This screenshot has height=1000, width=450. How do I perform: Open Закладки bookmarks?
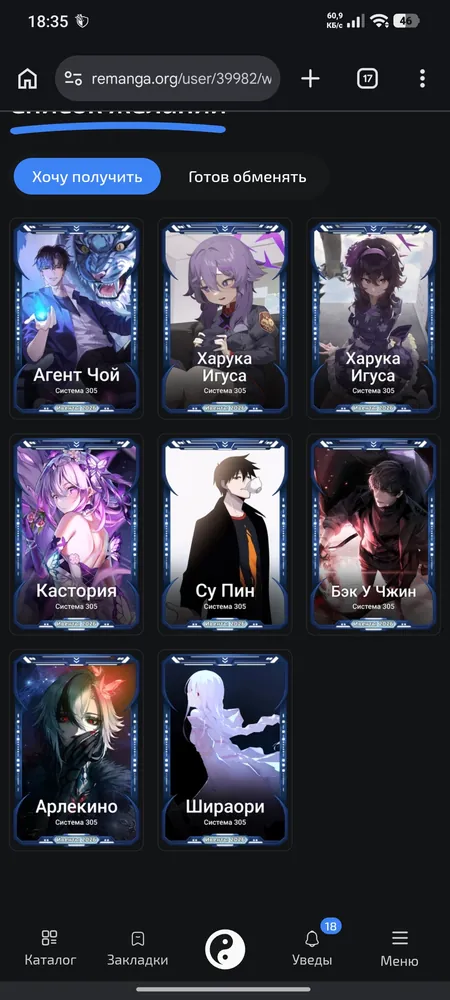[138, 948]
